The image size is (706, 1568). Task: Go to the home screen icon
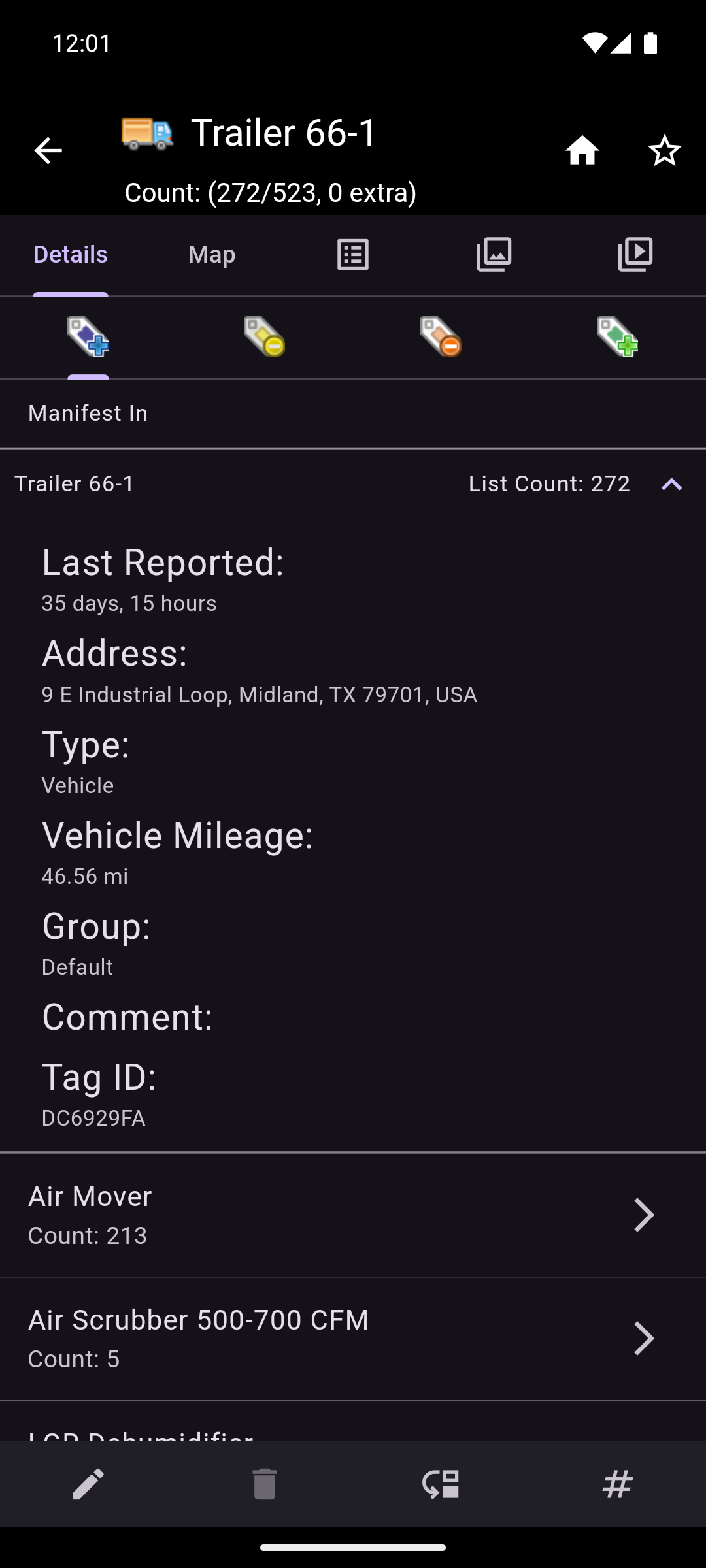coord(582,151)
